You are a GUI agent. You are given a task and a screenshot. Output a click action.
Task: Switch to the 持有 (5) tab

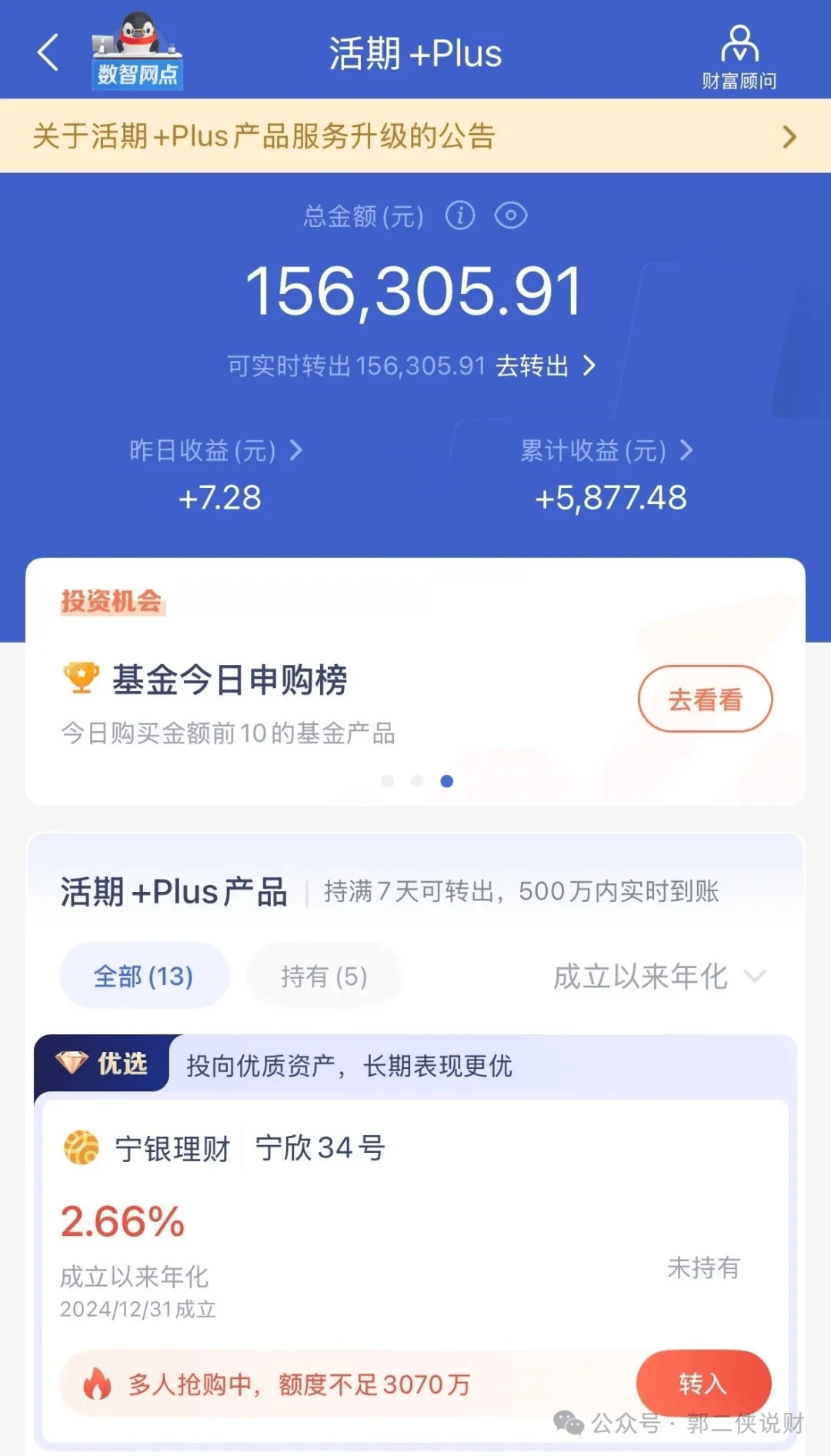click(324, 976)
